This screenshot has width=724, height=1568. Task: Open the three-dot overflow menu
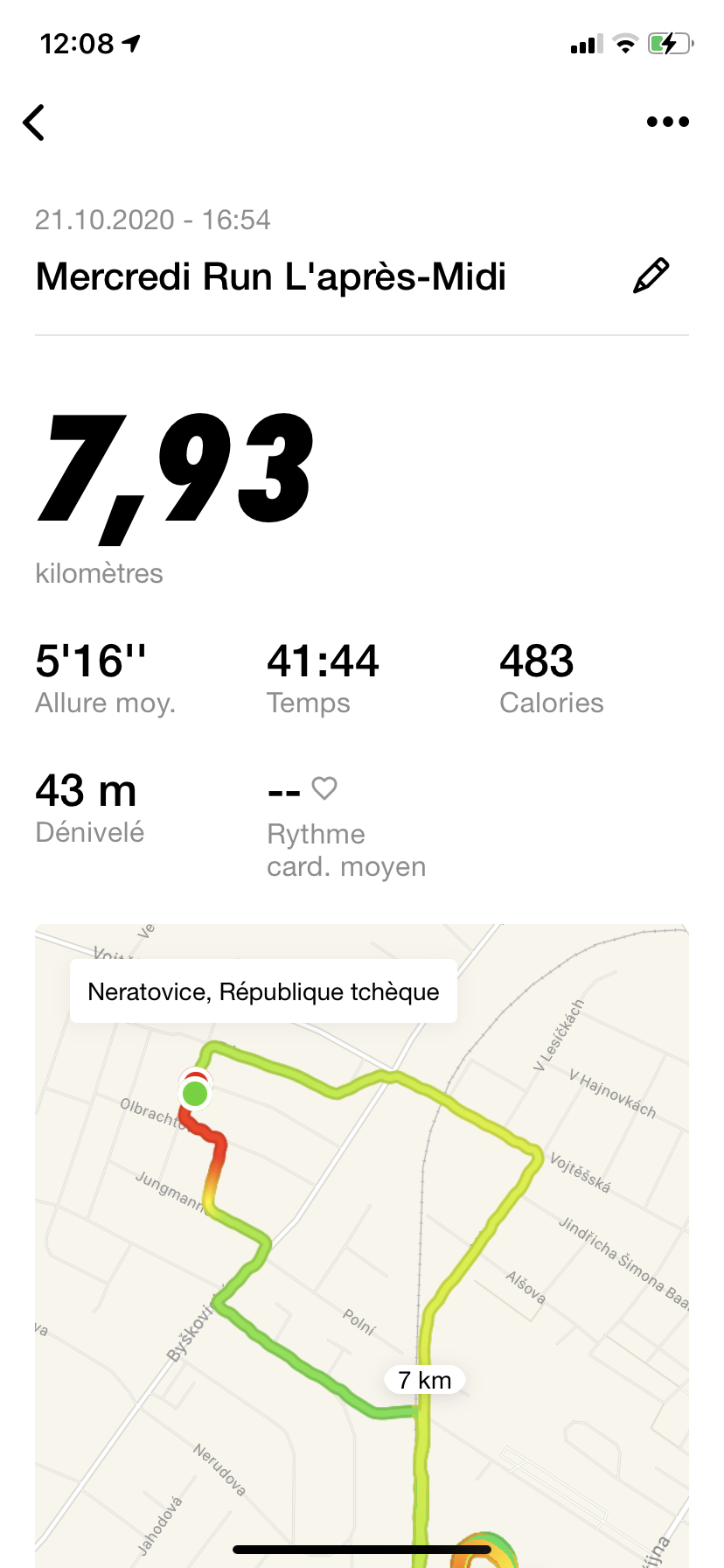(x=668, y=122)
